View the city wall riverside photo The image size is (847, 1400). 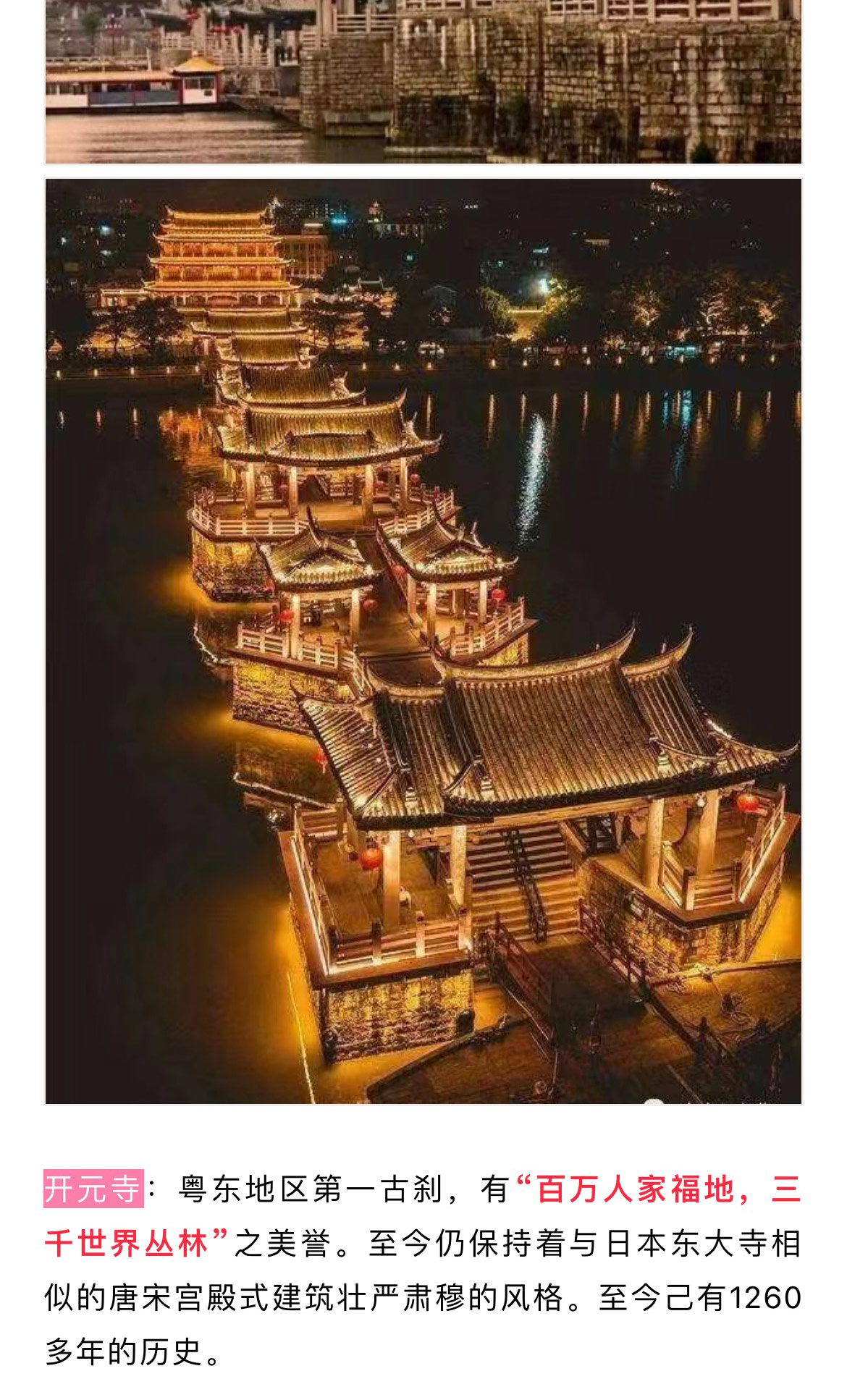423,81
